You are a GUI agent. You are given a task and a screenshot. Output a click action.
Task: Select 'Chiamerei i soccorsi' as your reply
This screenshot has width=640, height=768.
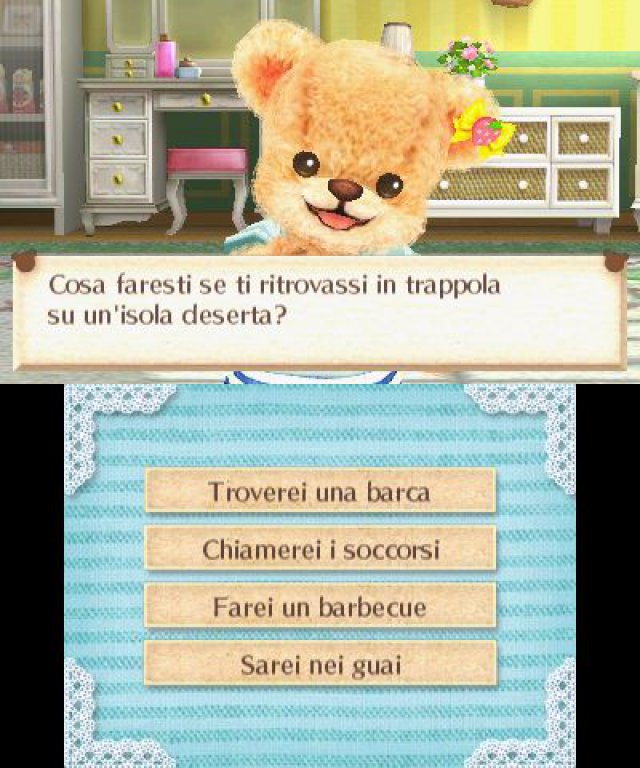320,549
